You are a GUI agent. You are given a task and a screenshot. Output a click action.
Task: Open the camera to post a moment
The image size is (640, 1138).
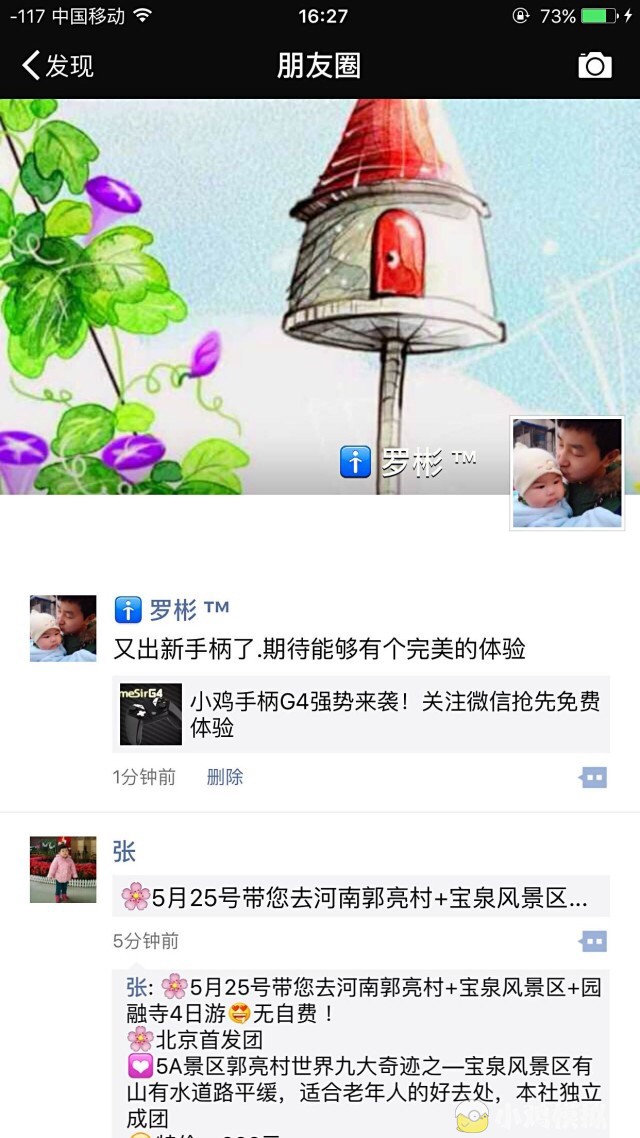coord(595,66)
